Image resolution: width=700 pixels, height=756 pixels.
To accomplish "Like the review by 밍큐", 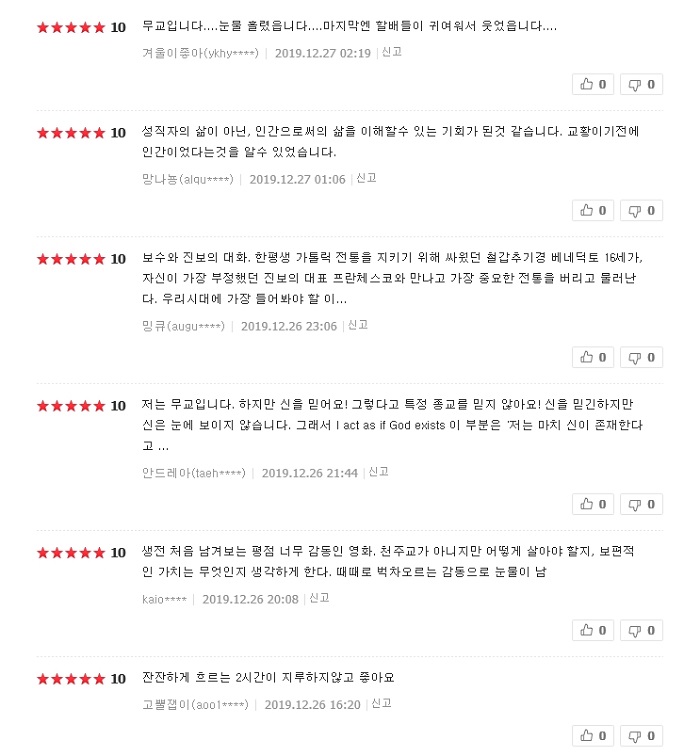I will (x=592, y=357).
